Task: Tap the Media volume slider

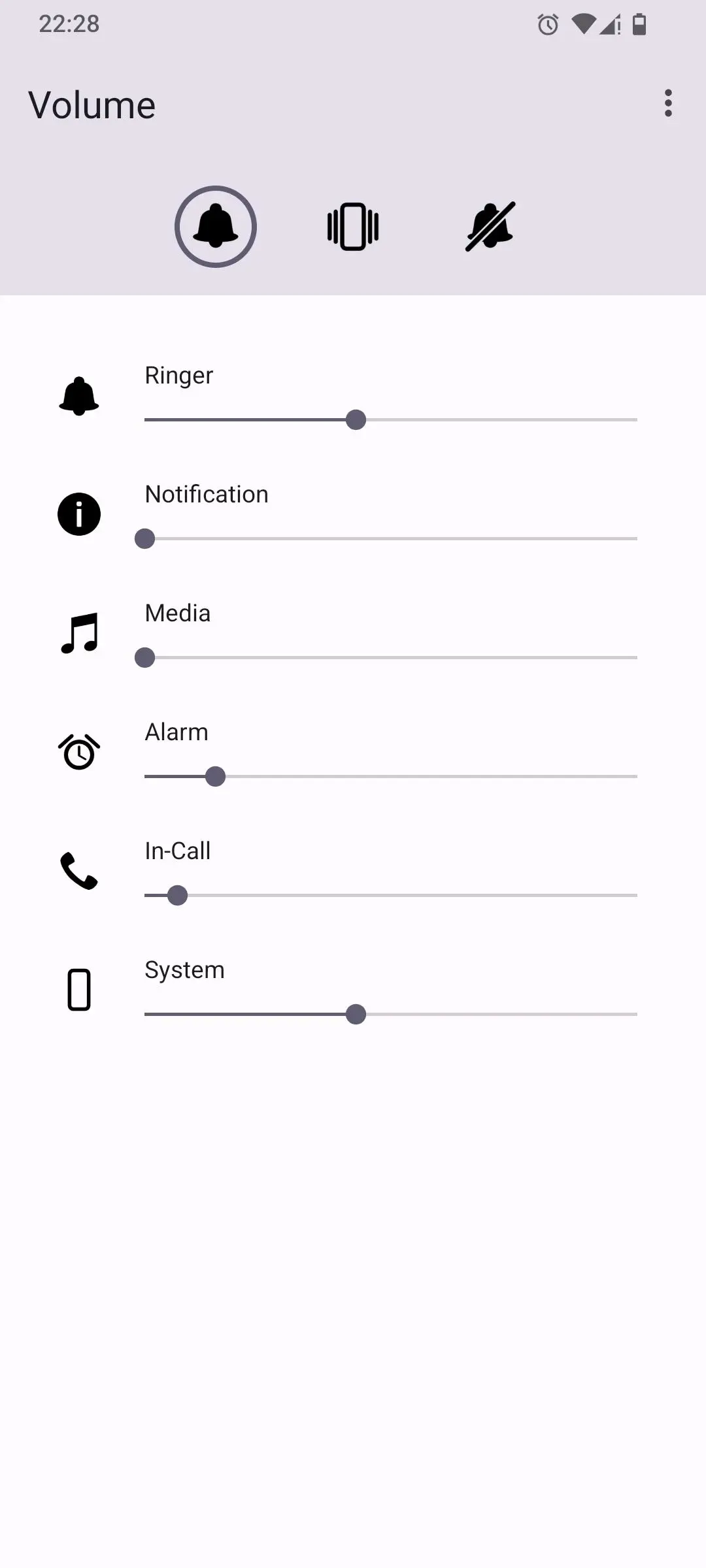Action: click(390, 657)
